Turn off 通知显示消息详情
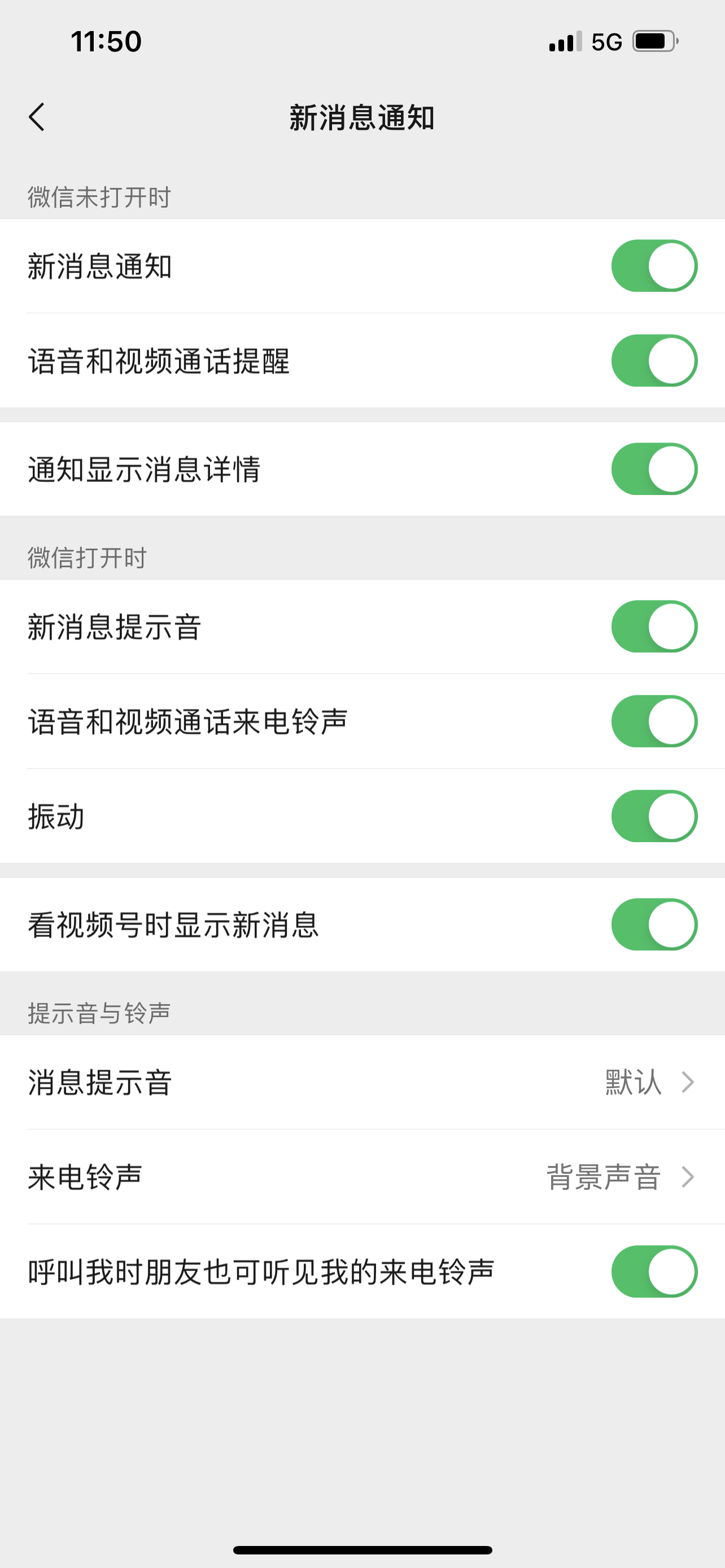 point(654,468)
